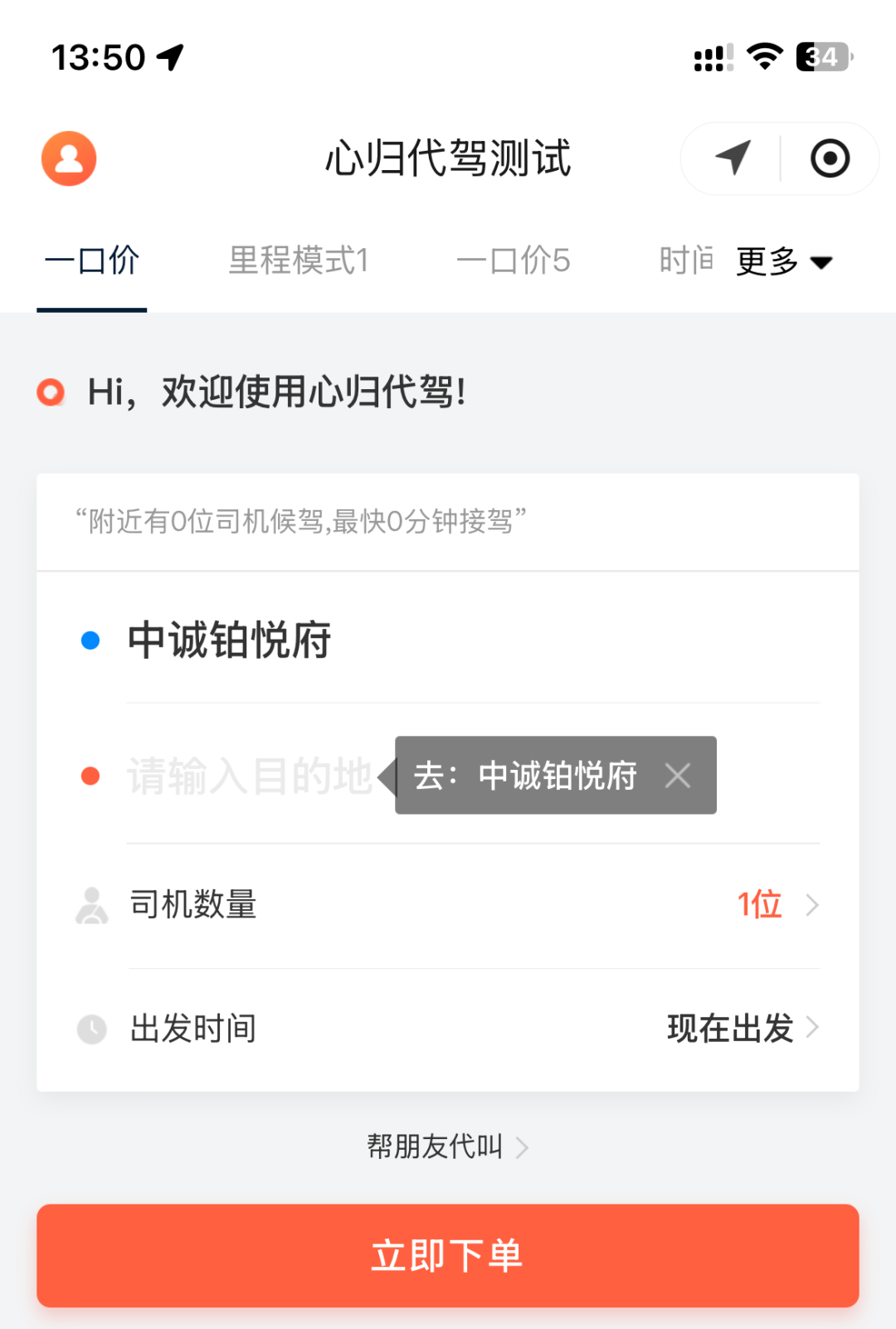Switch to the 一口价5 tab
896x1329 pixels.
(513, 260)
